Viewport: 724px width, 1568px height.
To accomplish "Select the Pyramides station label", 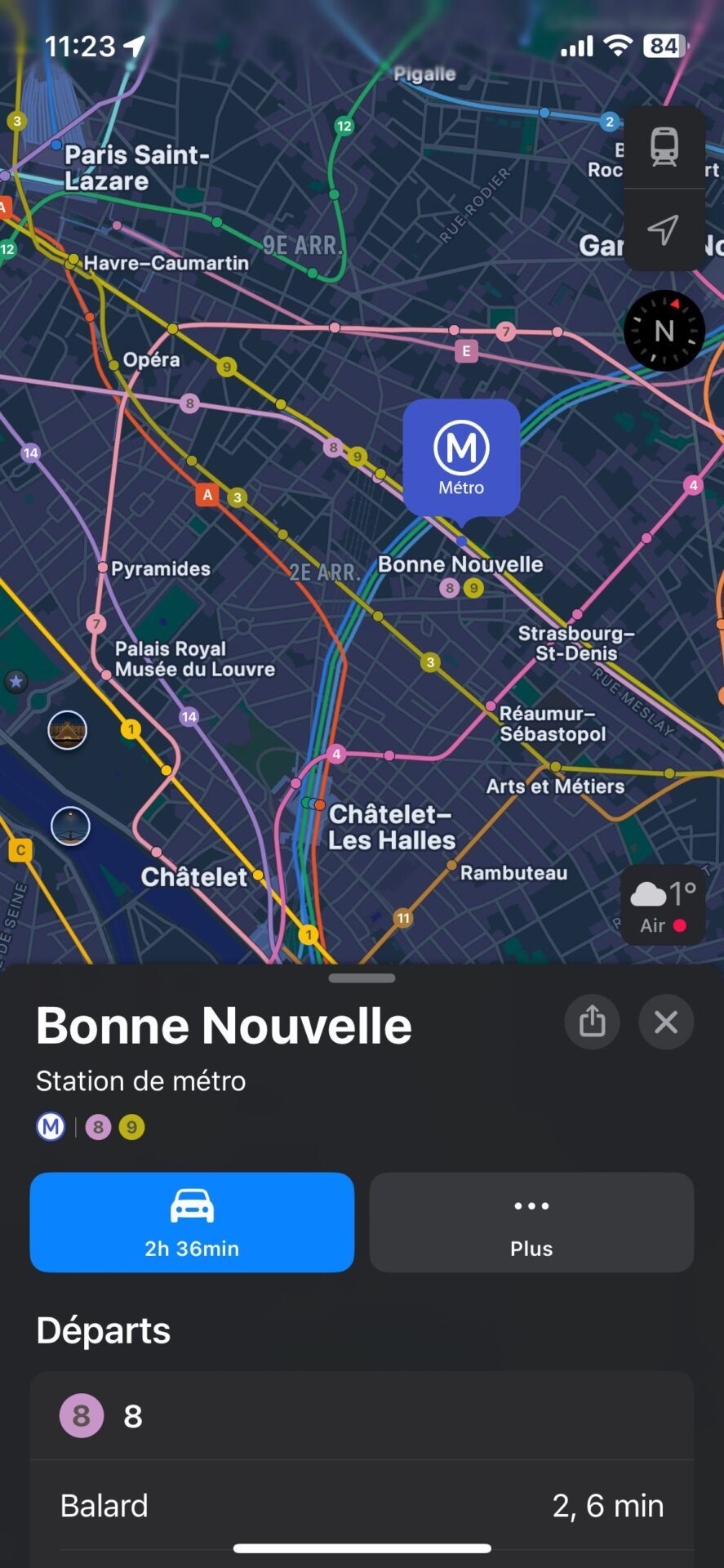I will point(161,568).
